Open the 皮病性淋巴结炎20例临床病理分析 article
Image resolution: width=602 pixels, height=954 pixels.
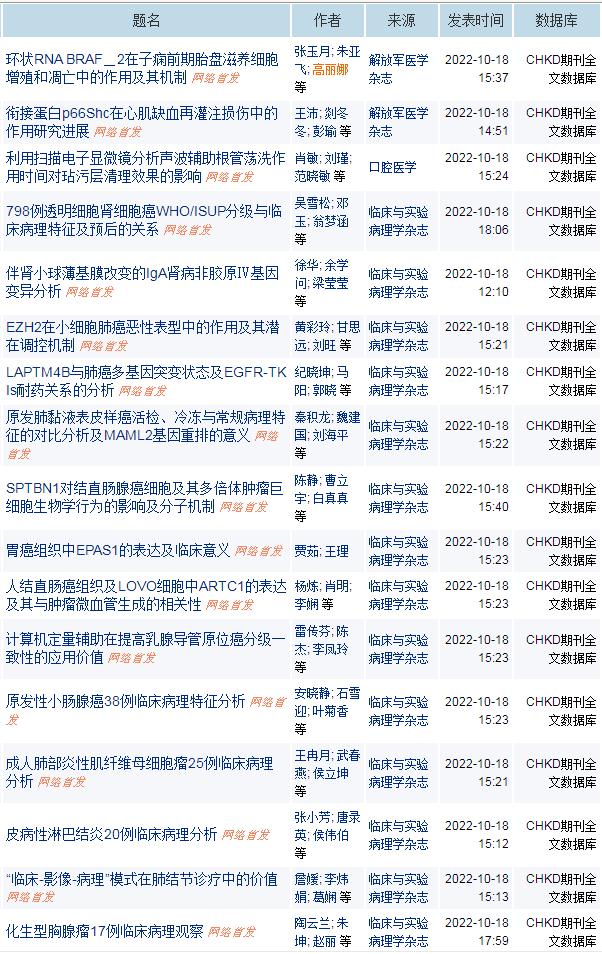111,834
